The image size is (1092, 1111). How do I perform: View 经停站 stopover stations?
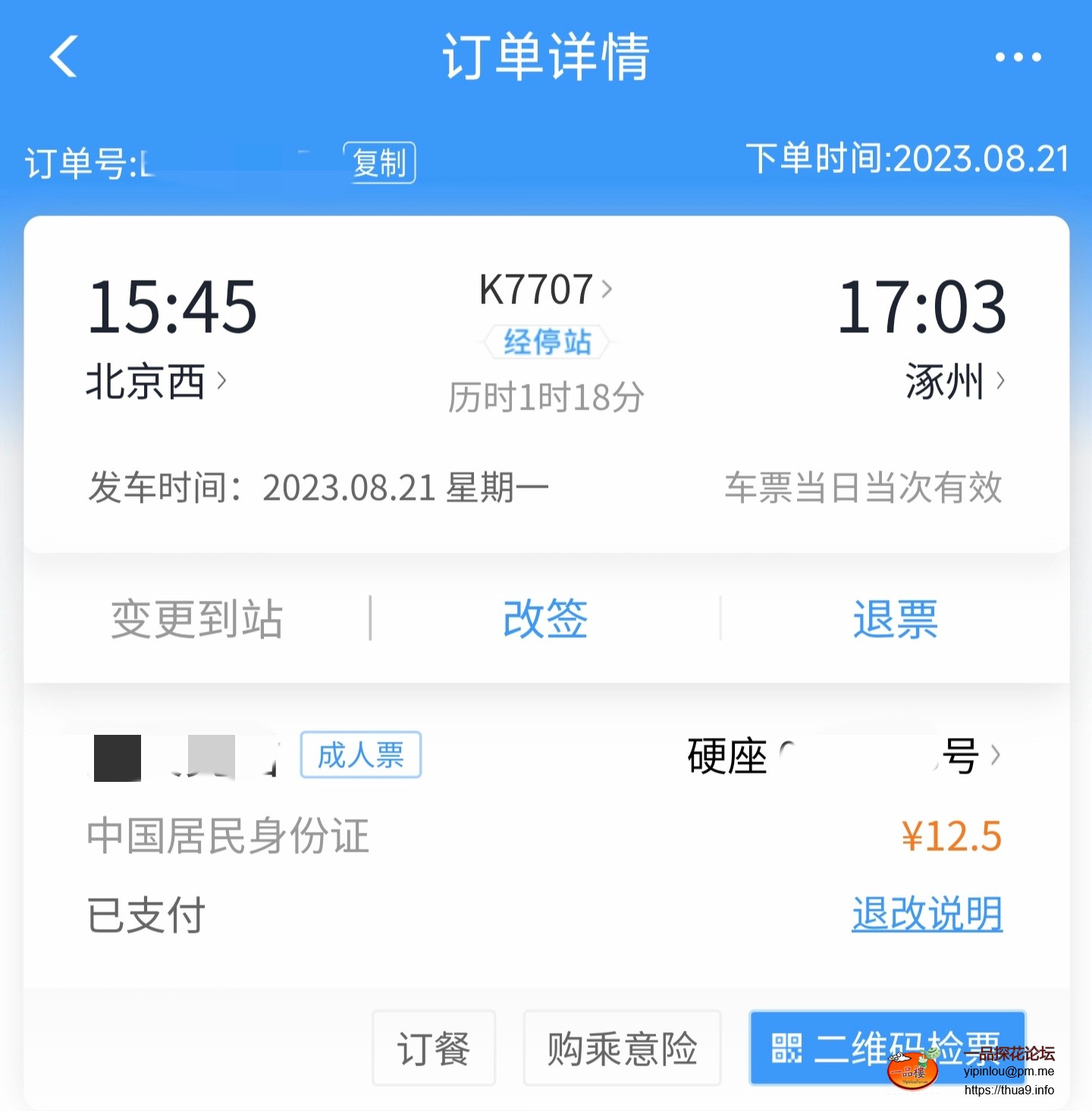pos(547,342)
